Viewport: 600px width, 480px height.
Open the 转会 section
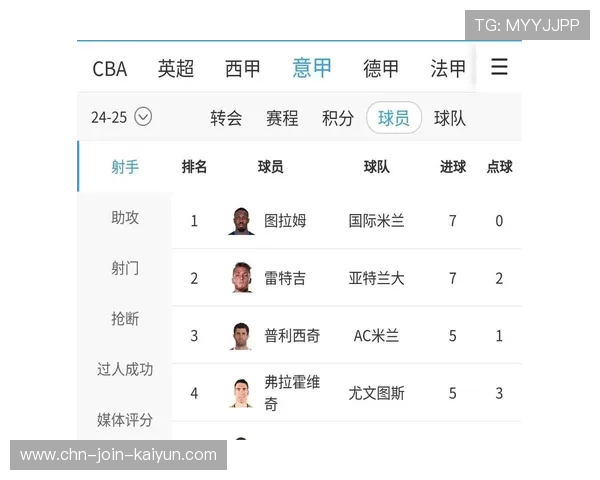226,118
